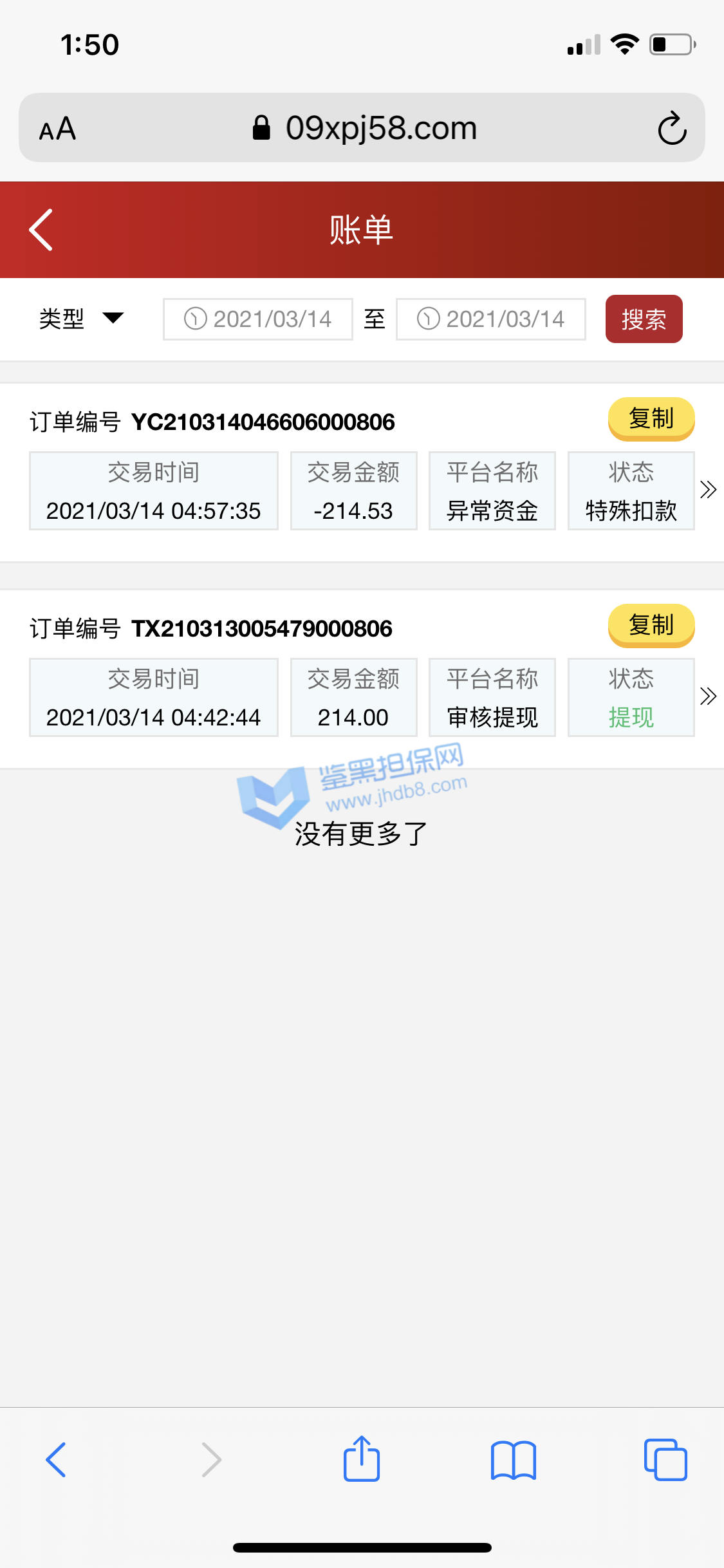This screenshot has width=724, height=1568.
Task: Reload the page in Safari
Action: coord(672,128)
